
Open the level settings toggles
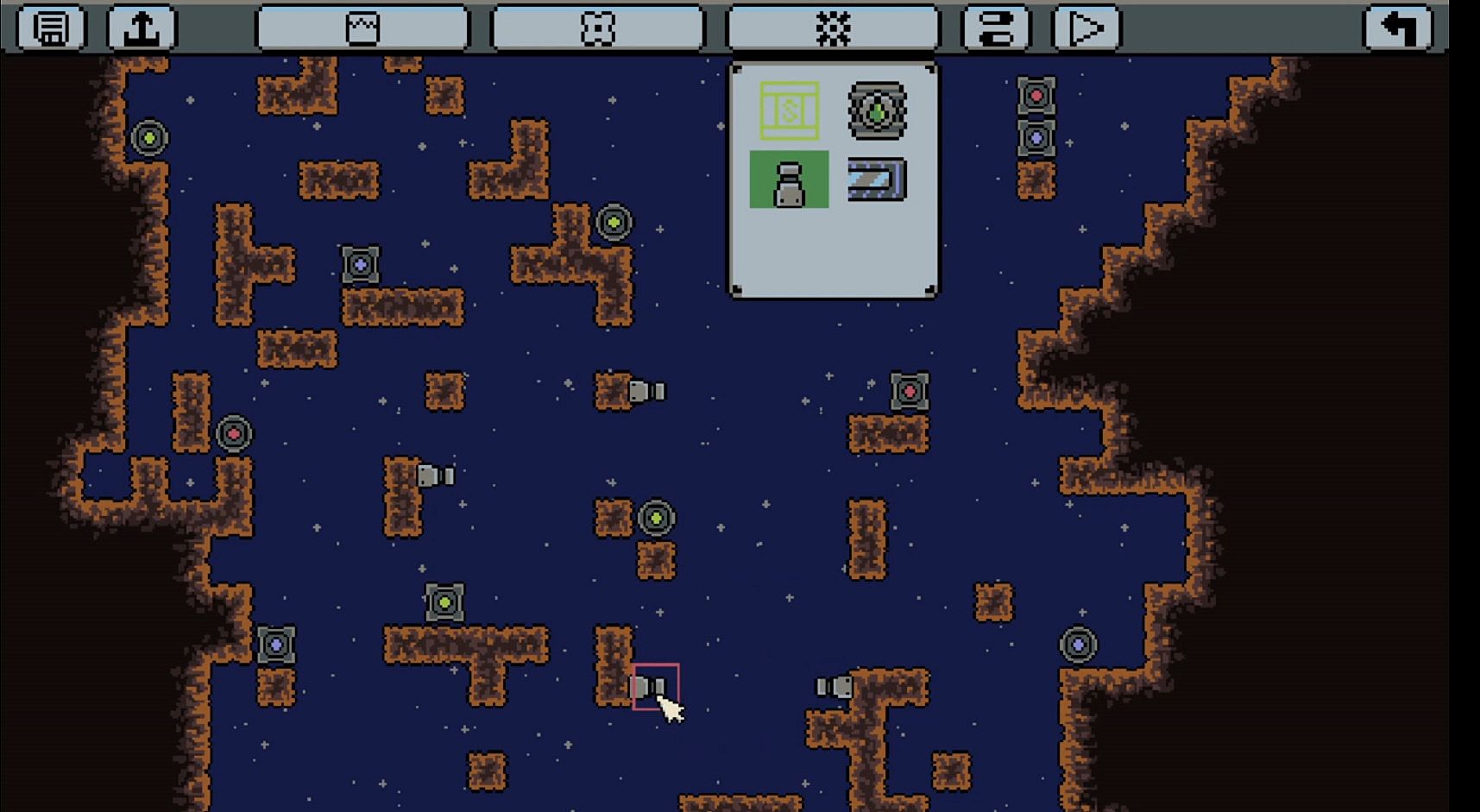(x=996, y=28)
